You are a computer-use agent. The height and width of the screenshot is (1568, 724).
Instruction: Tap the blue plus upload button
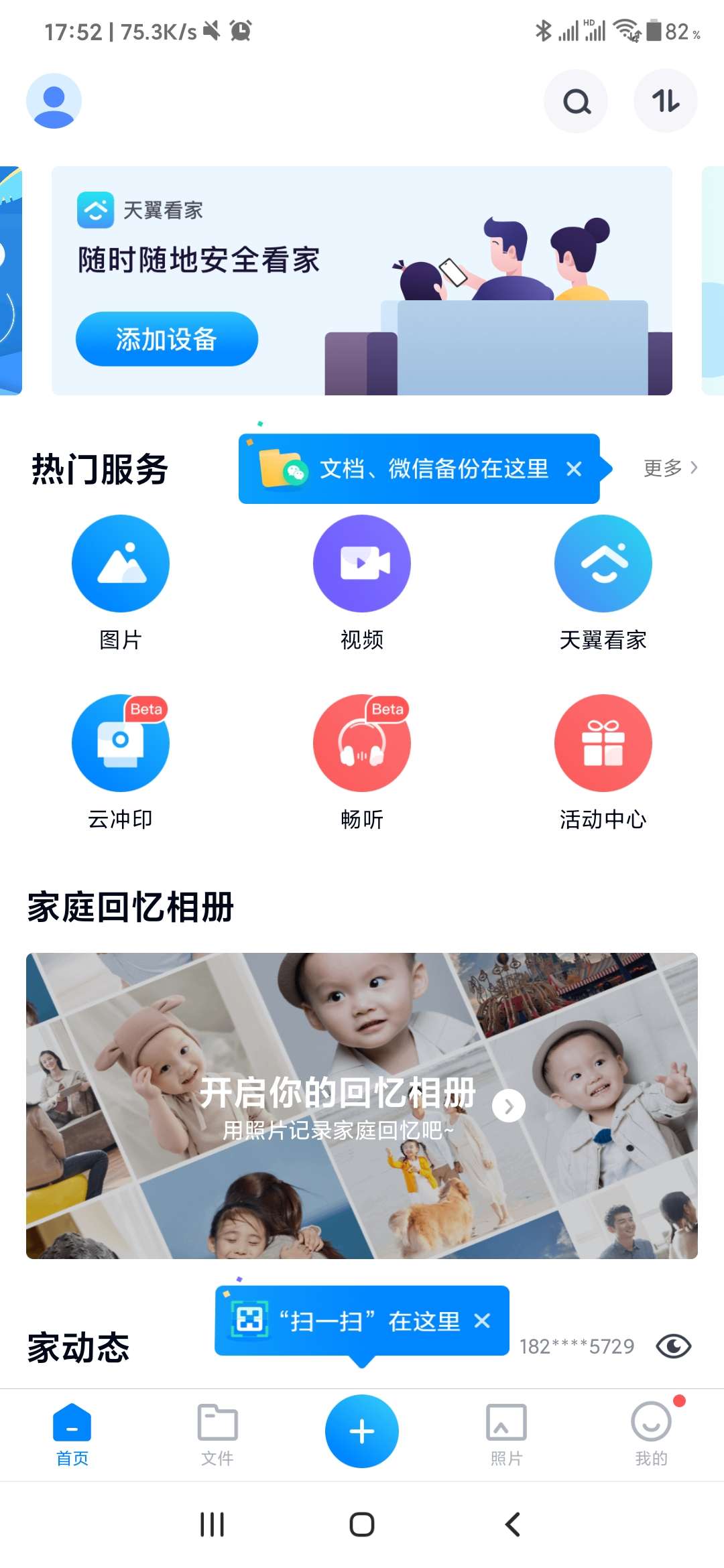(362, 1431)
